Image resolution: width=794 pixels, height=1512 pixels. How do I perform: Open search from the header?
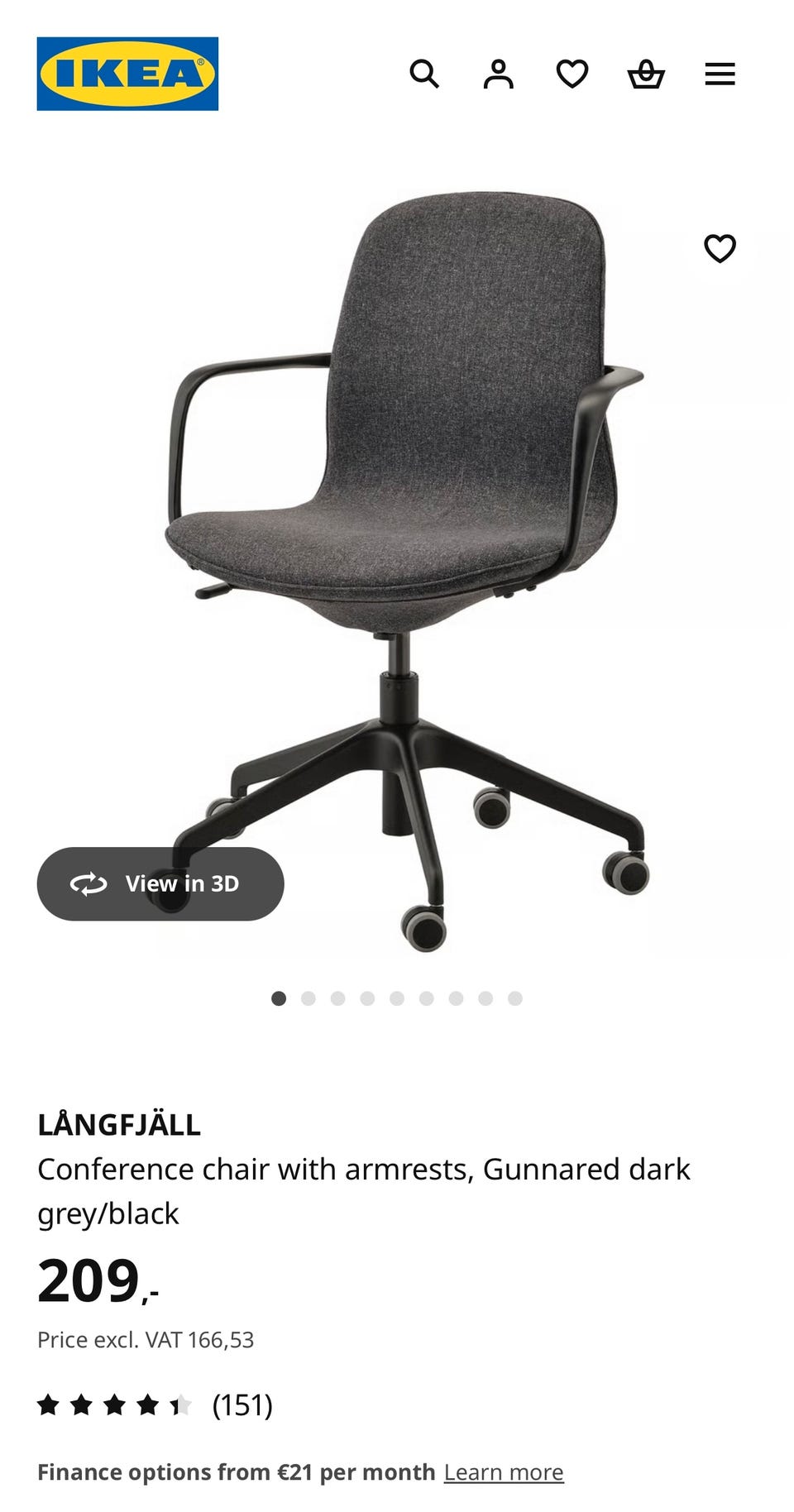click(x=424, y=74)
